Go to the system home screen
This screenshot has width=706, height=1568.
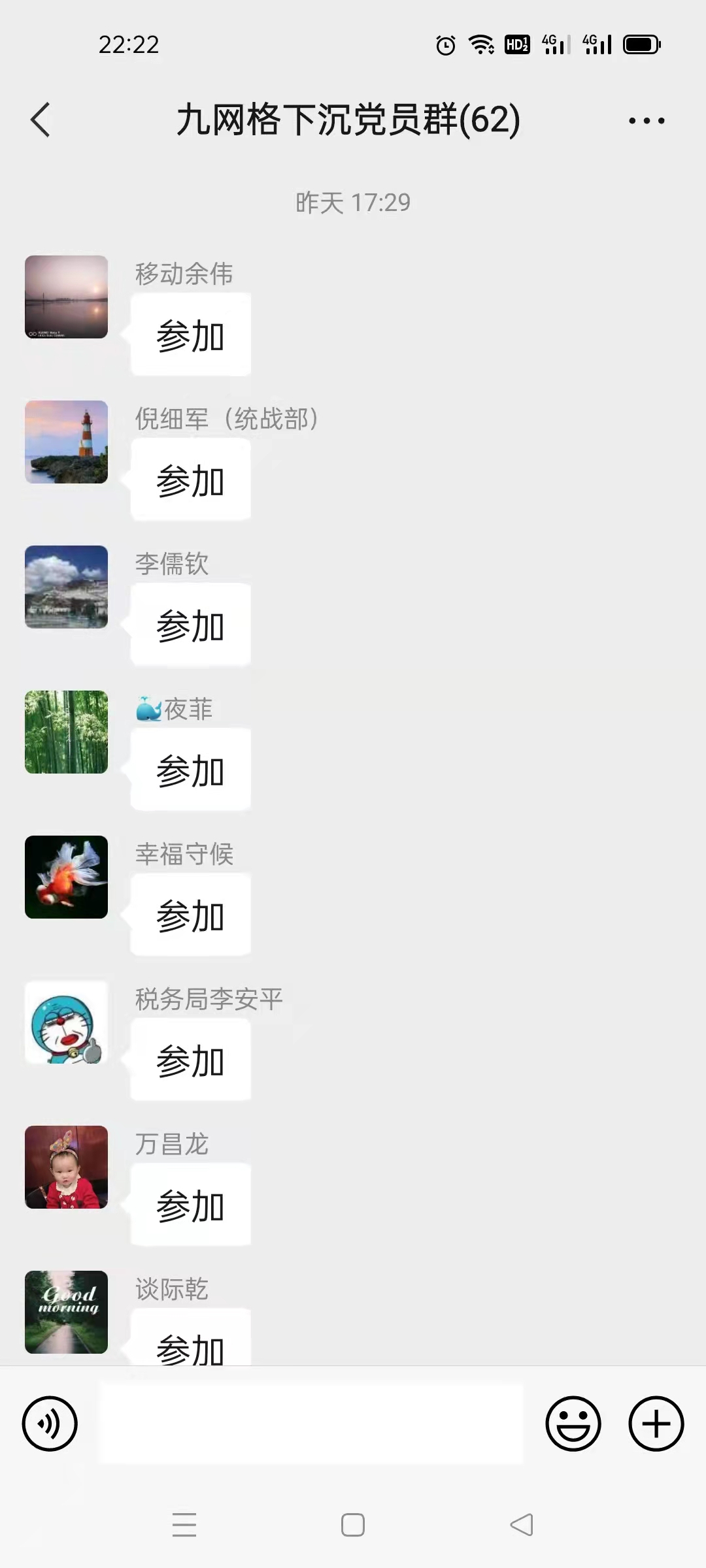tap(353, 1525)
